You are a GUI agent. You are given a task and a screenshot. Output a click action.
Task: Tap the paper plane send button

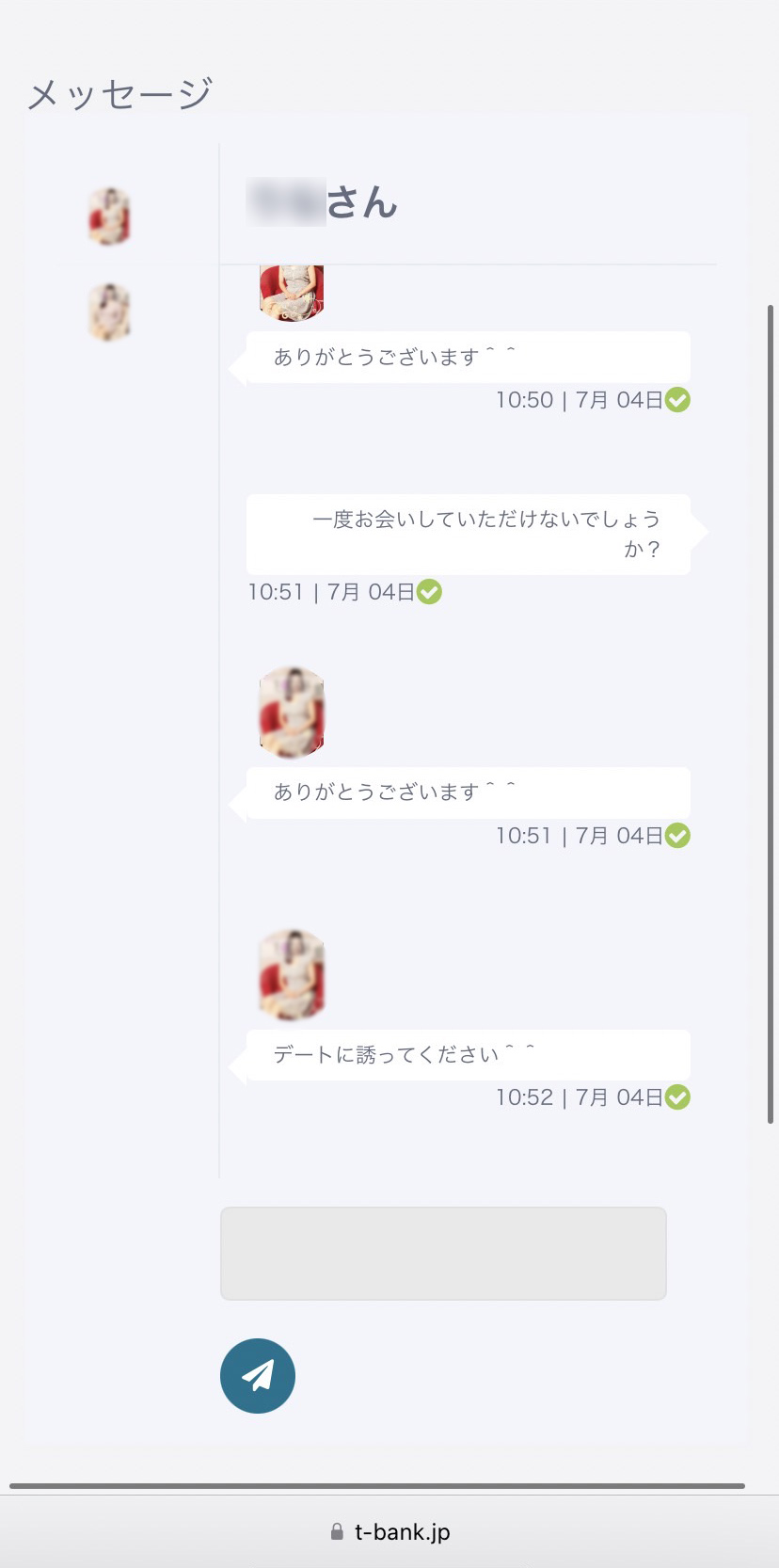(258, 1375)
